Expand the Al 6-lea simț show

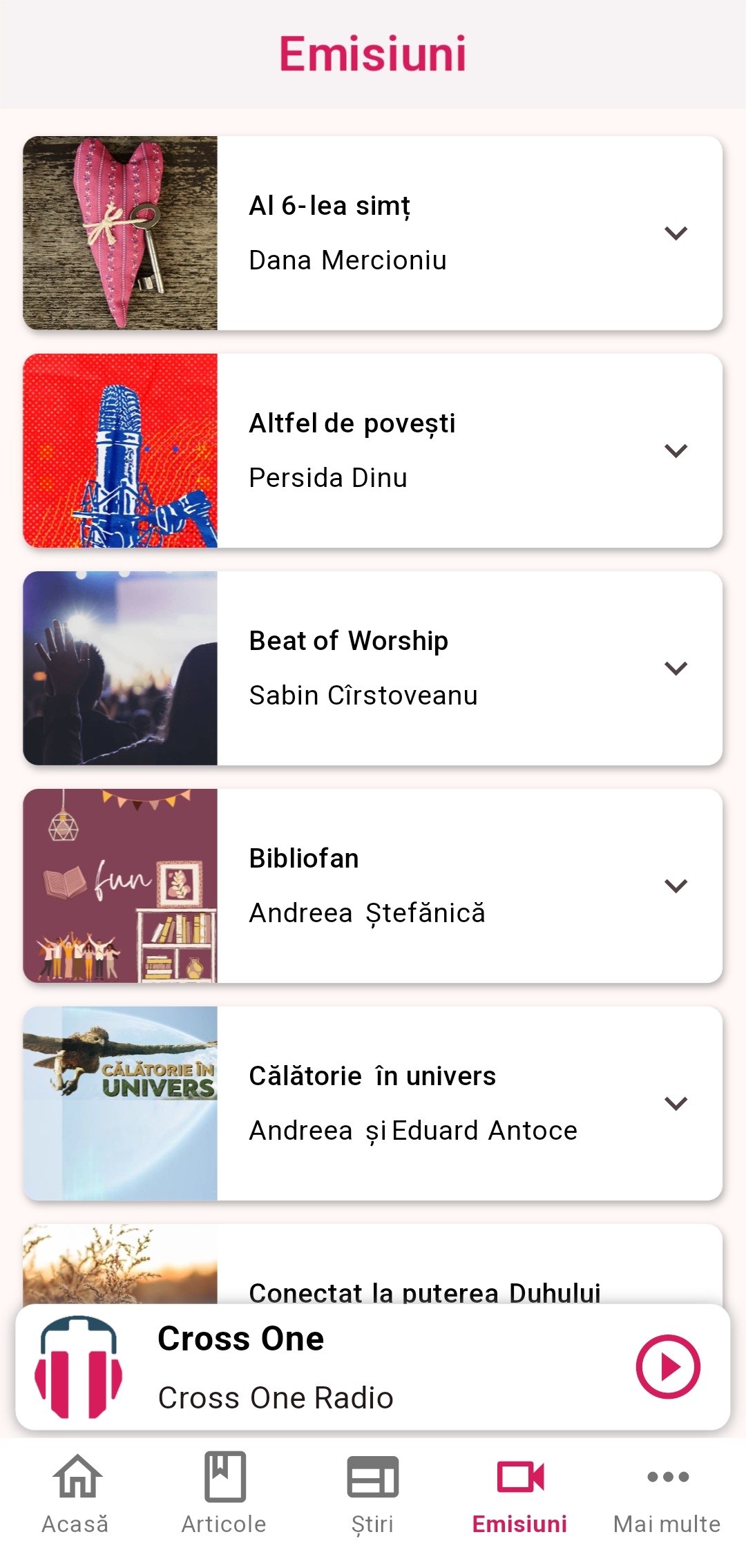pyautogui.click(x=676, y=233)
